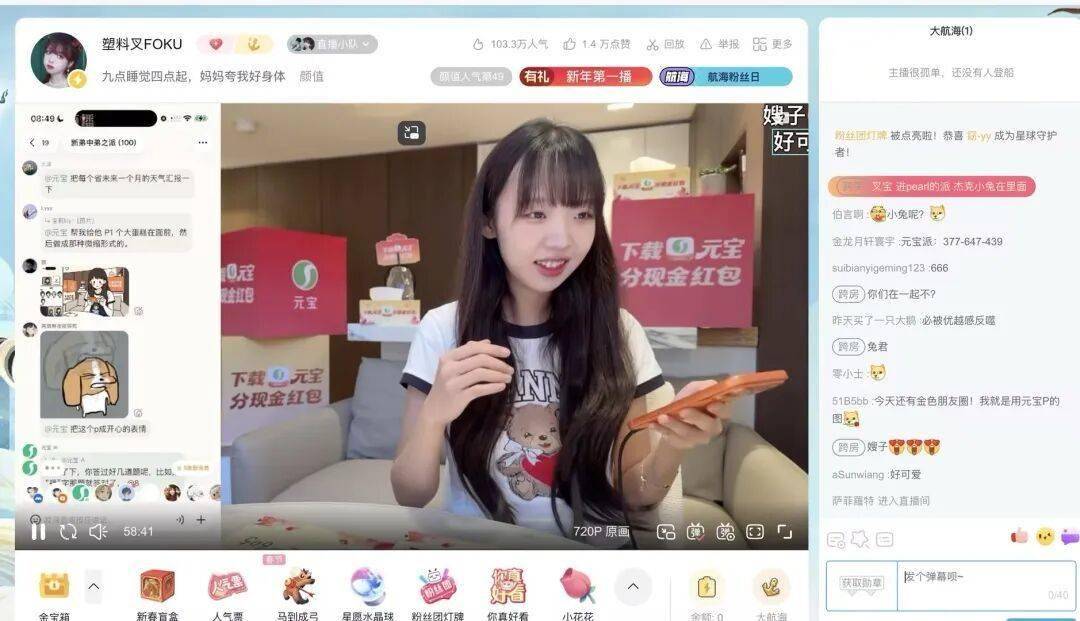Open 回放 replay clips
The height and width of the screenshot is (621, 1080).
(x=666, y=44)
